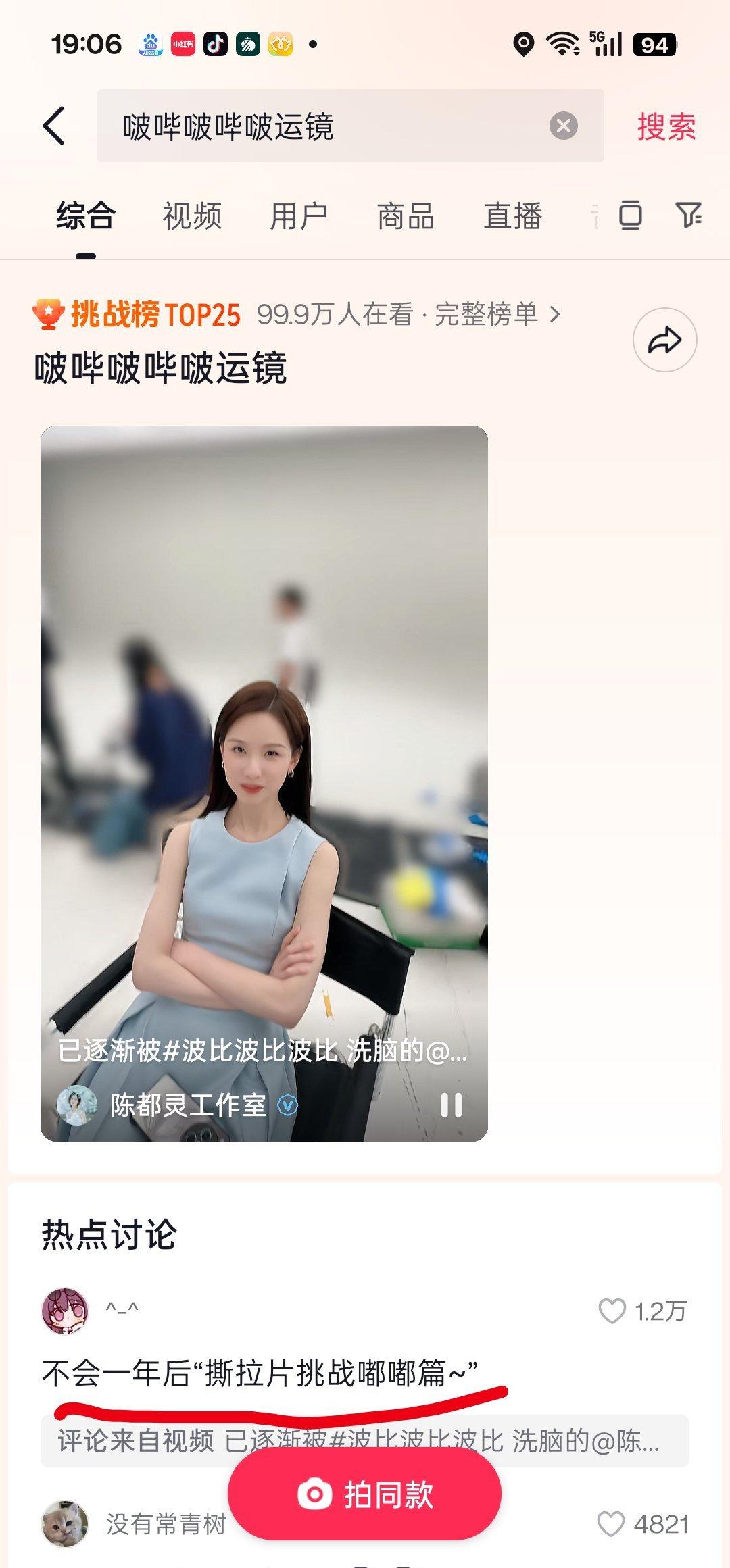
Task: Tap the 拍同款 button
Action: (364, 1494)
